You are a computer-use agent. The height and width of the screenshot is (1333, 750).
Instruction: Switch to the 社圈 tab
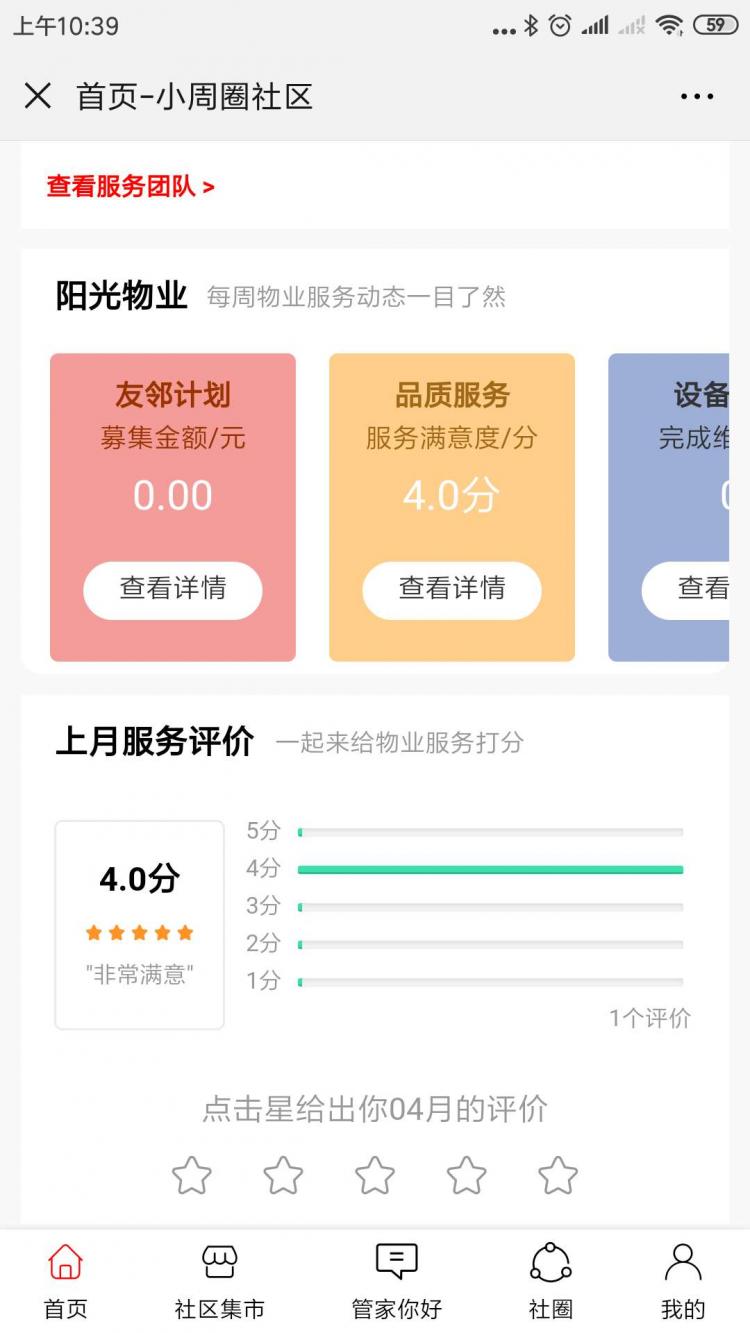550,1281
